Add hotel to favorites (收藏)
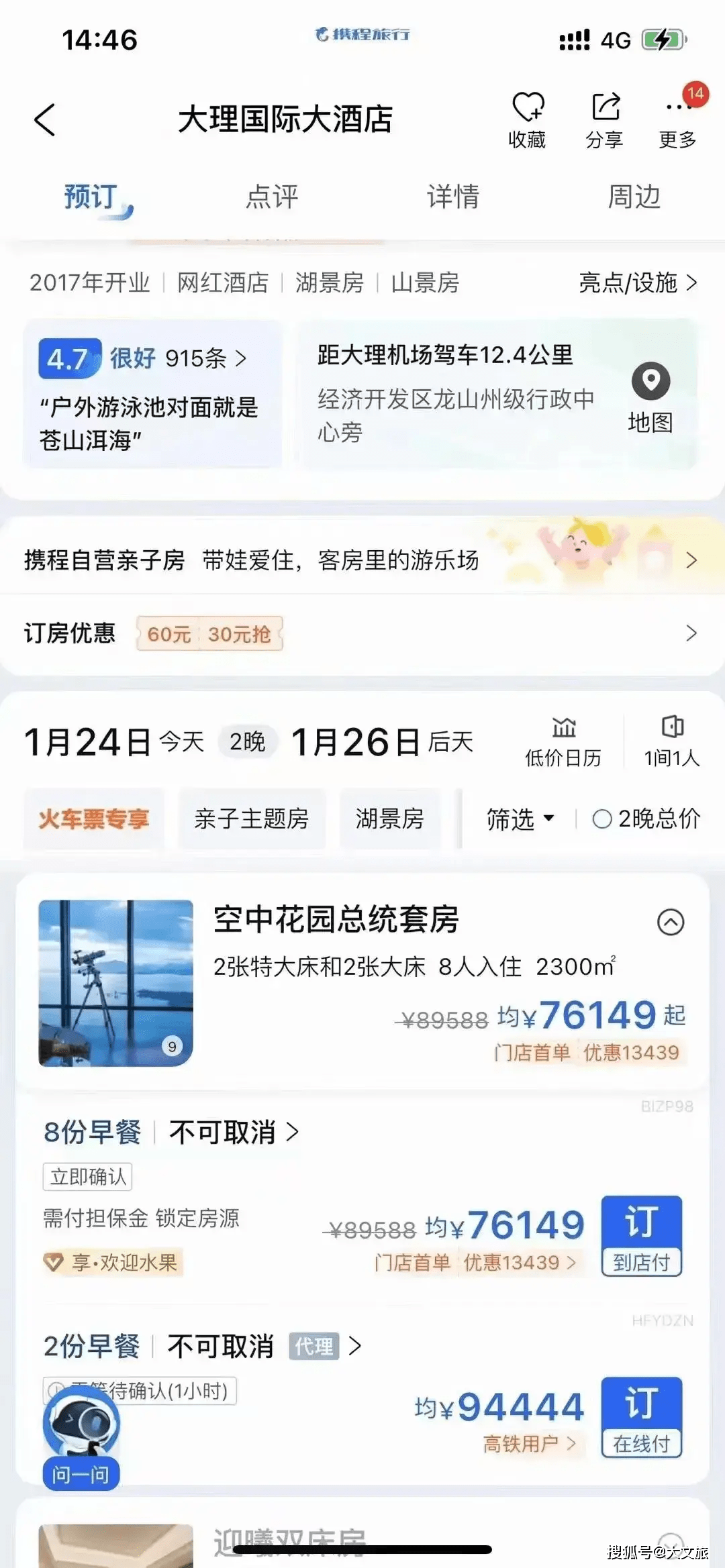 pos(528,119)
